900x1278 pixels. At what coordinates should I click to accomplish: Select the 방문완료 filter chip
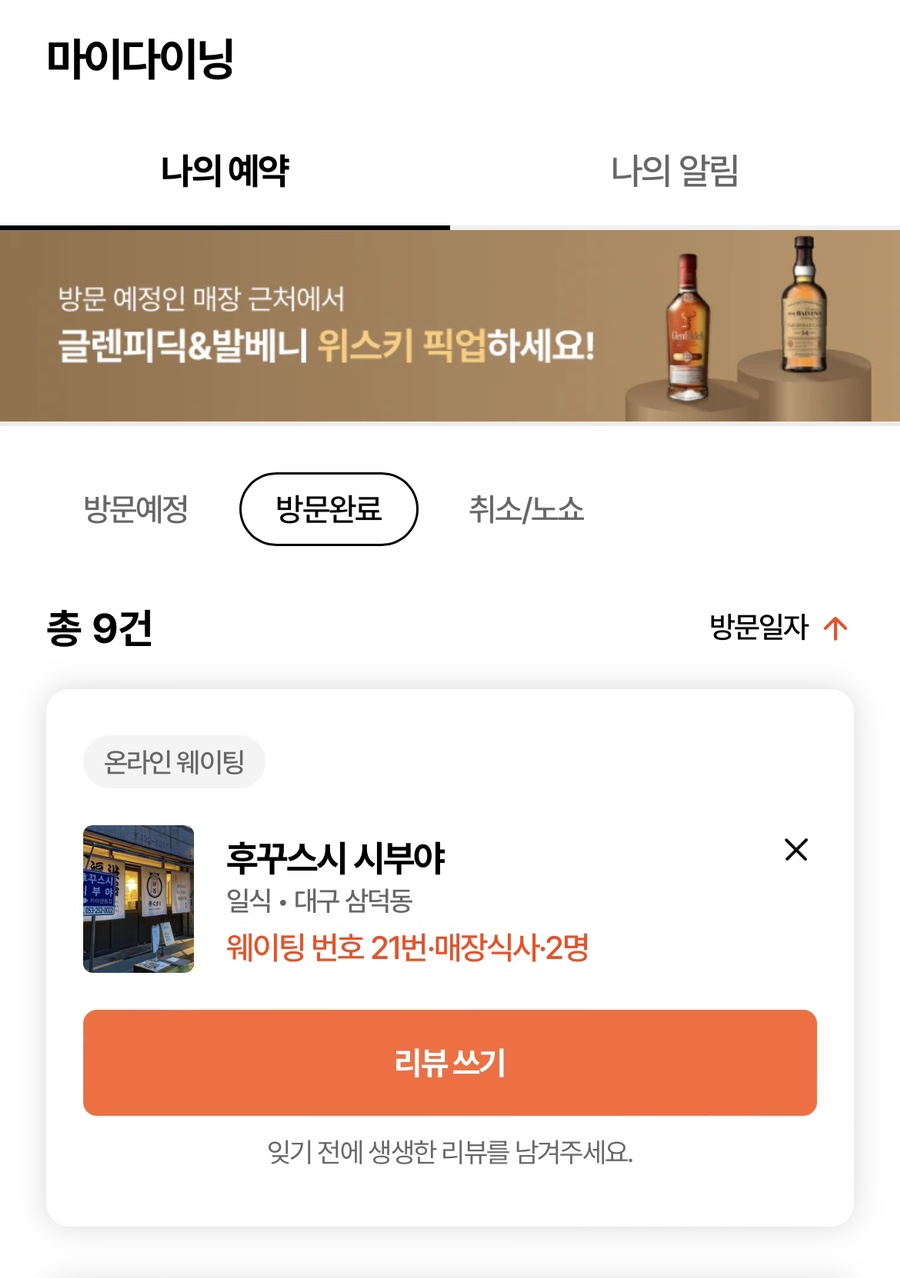tap(328, 509)
